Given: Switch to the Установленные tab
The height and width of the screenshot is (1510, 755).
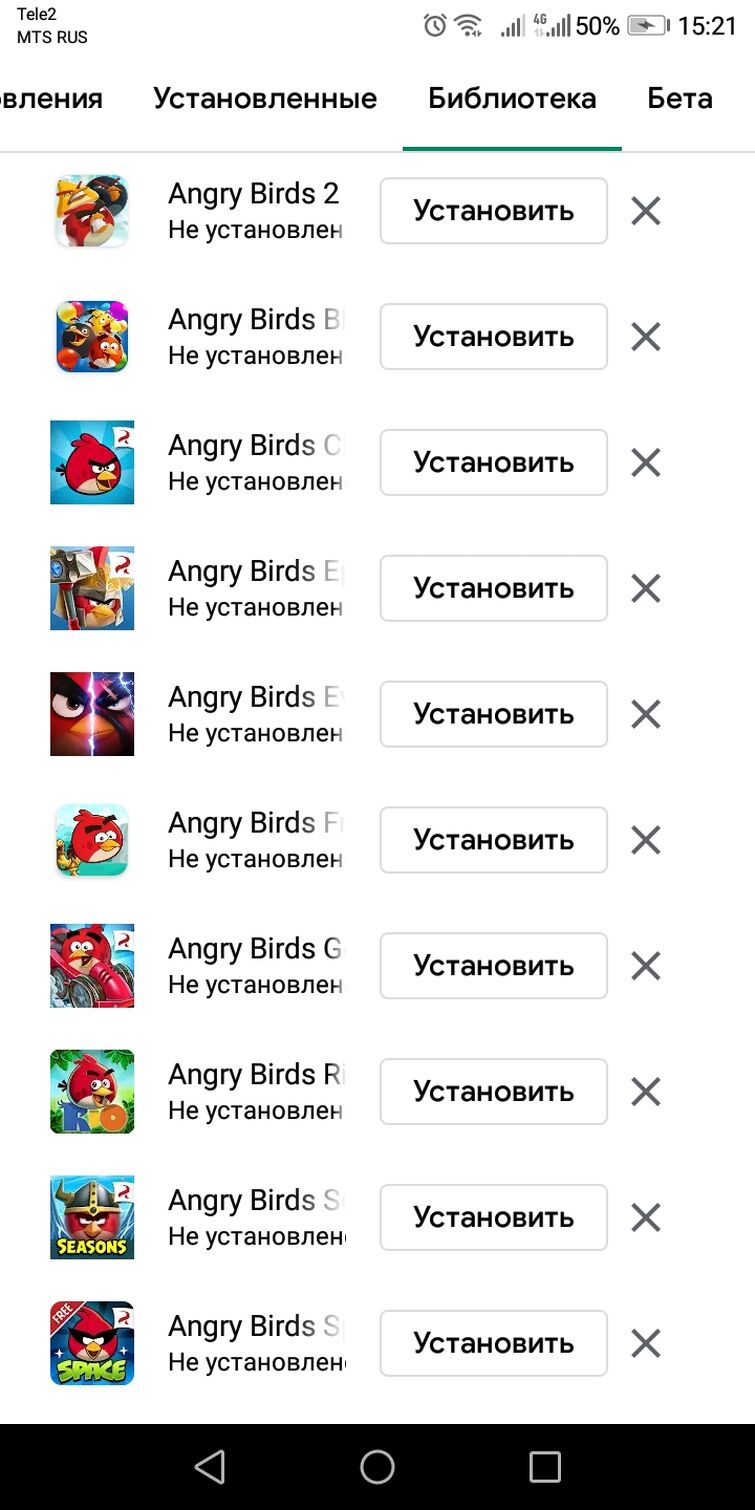Looking at the screenshot, I should point(265,99).
